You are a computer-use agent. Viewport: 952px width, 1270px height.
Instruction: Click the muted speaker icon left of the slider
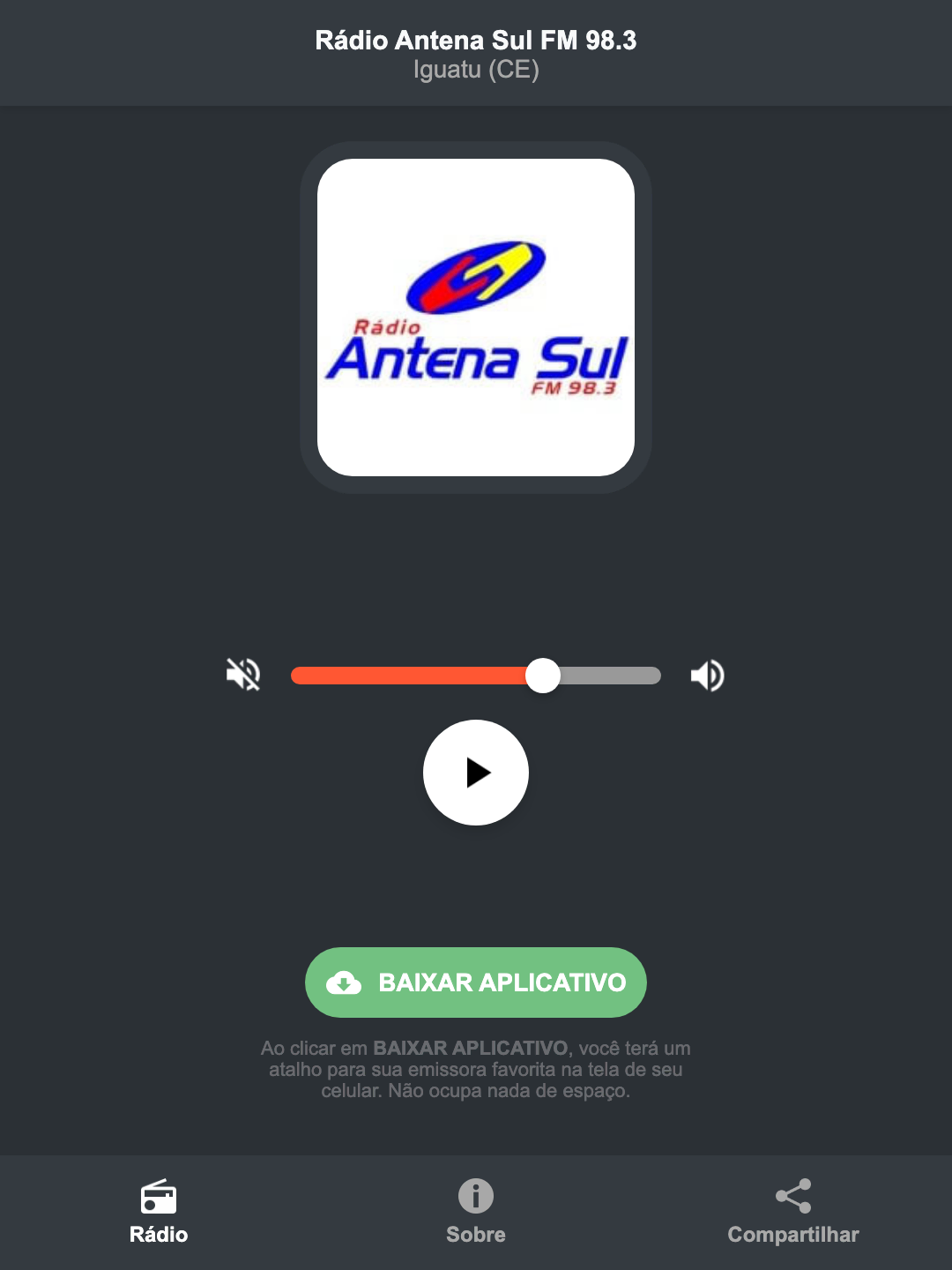click(242, 675)
